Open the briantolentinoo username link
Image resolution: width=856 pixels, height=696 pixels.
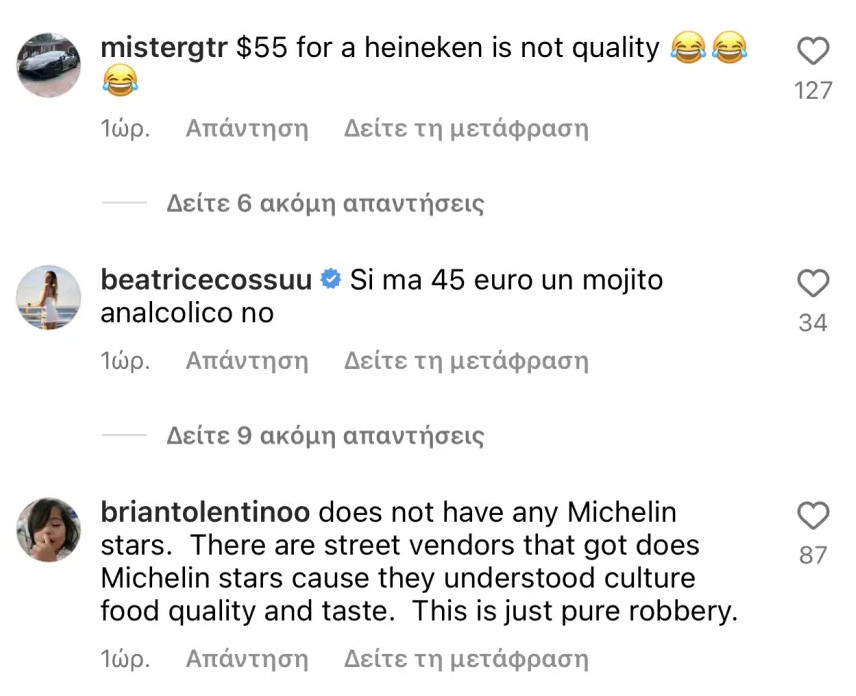[x=207, y=513]
